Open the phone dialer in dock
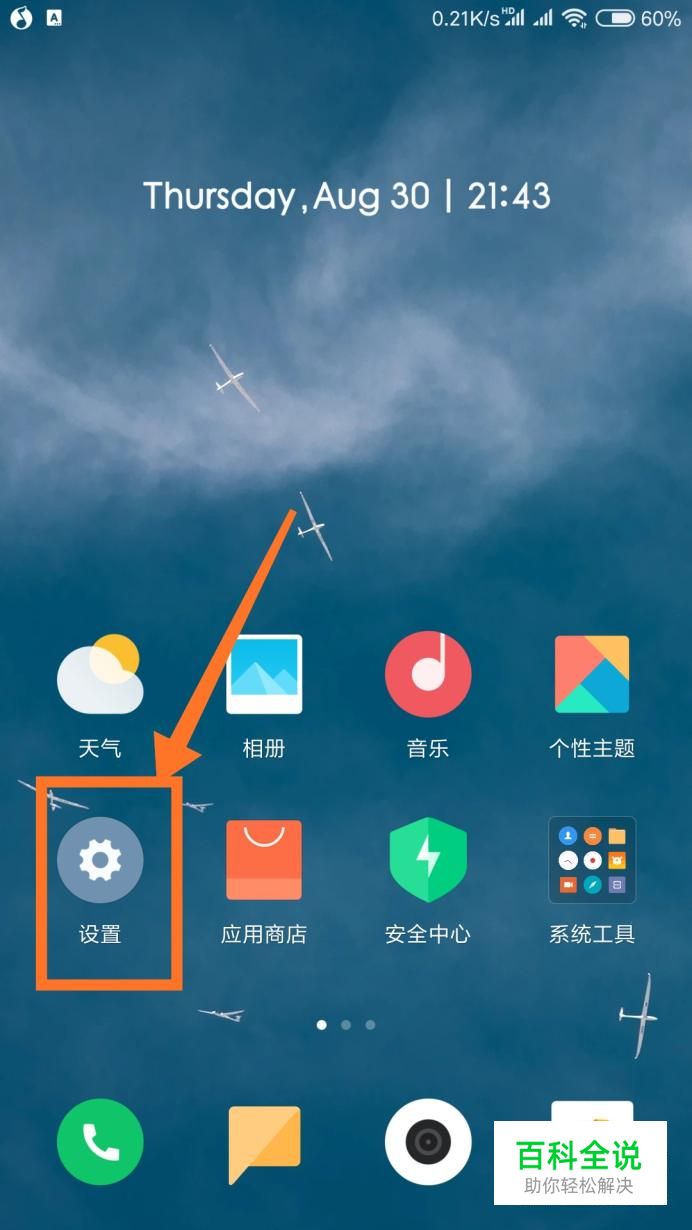 coord(100,1142)
